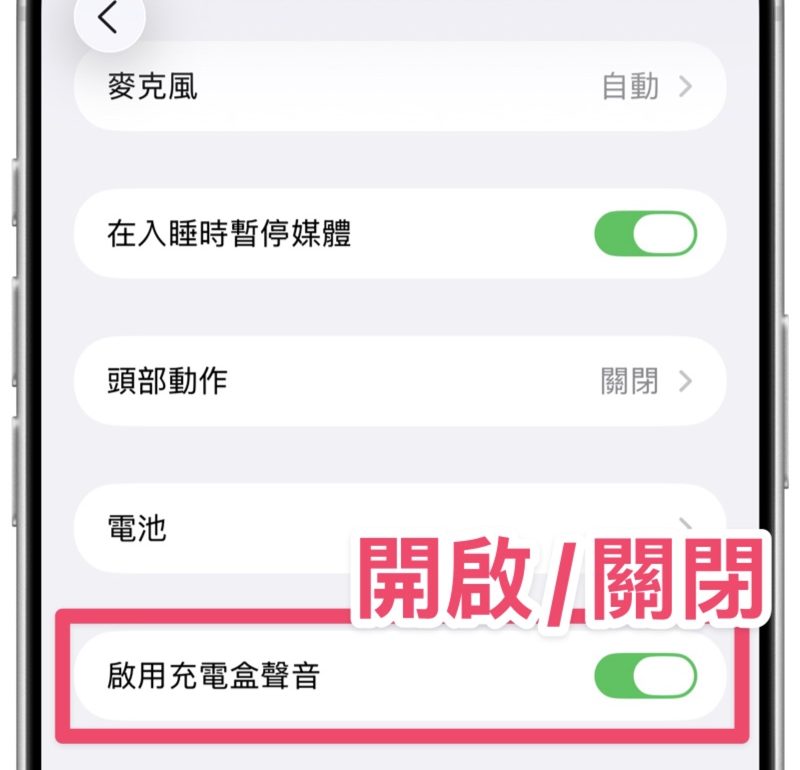The height and width of the screenshot is (770, 800).
Task: Open the 頭部動作 head gestures setting
Action: click(400, 381)
